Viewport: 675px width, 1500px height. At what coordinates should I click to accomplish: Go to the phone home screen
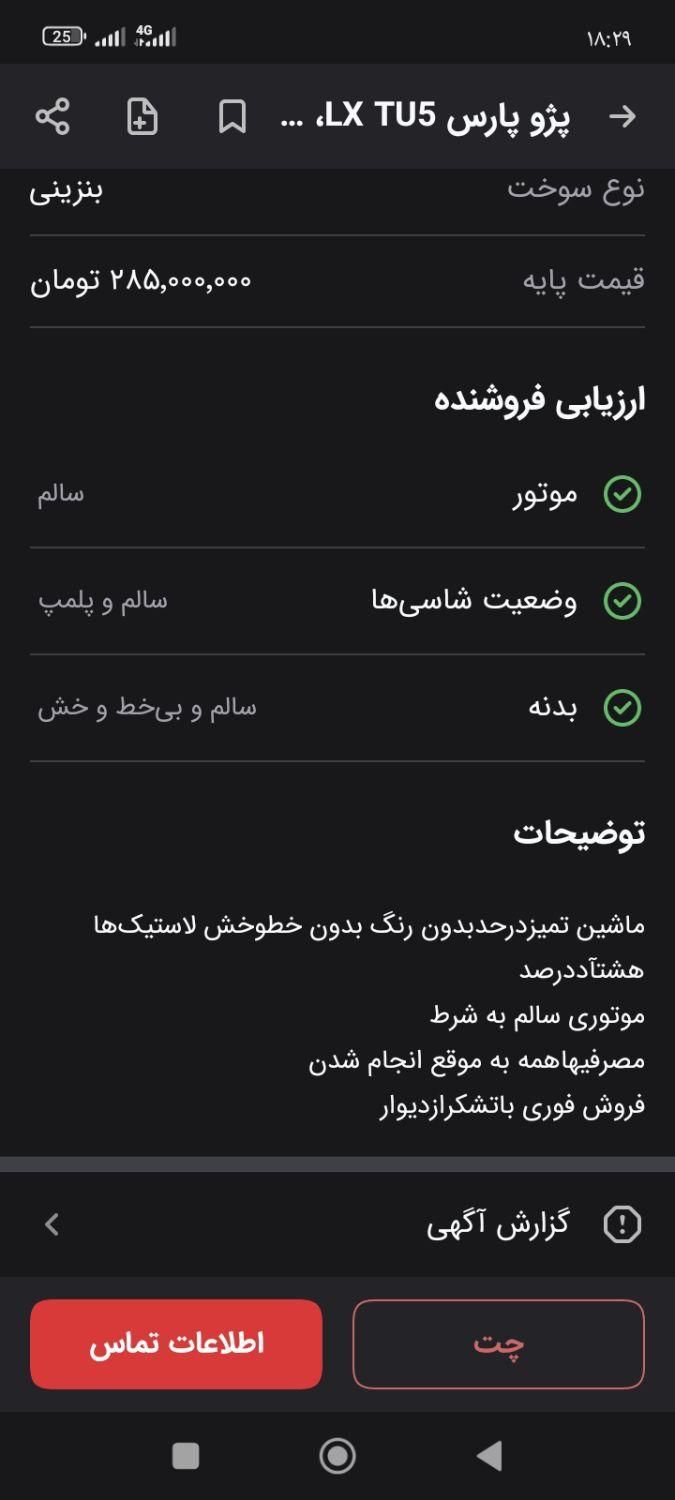(x=337, y=1456)
